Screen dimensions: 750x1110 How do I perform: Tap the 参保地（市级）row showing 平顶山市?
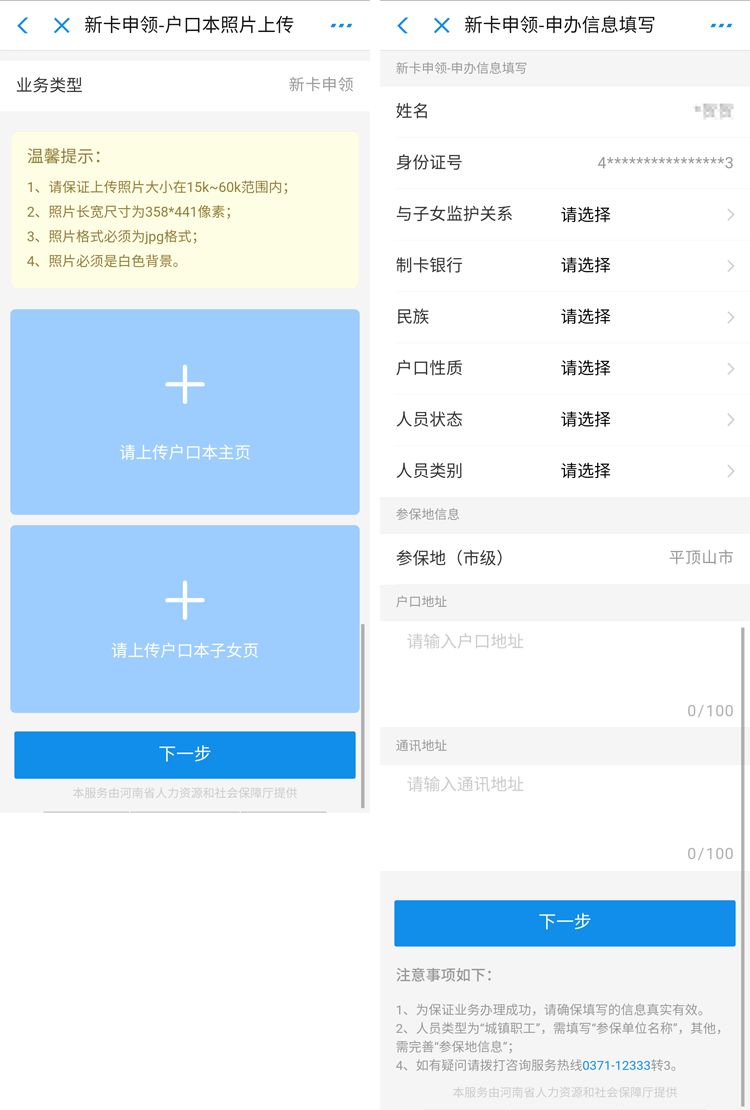(x=565, y=558)
